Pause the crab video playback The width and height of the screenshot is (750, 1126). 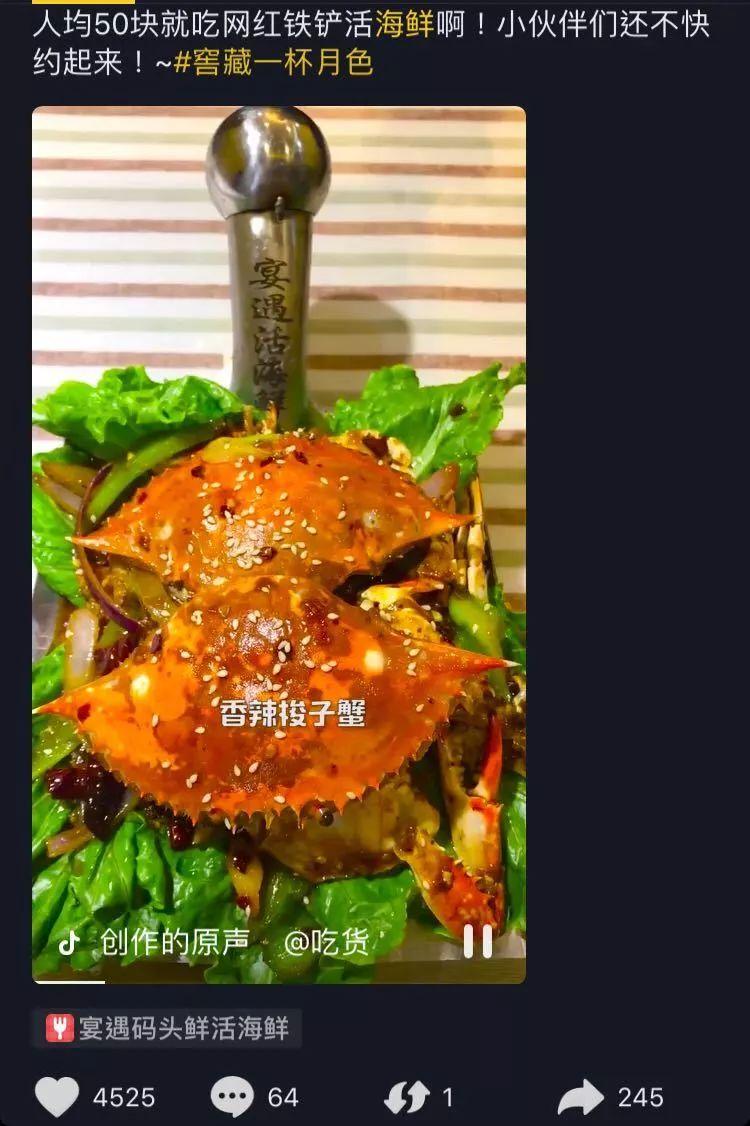(x=477, y=941)
